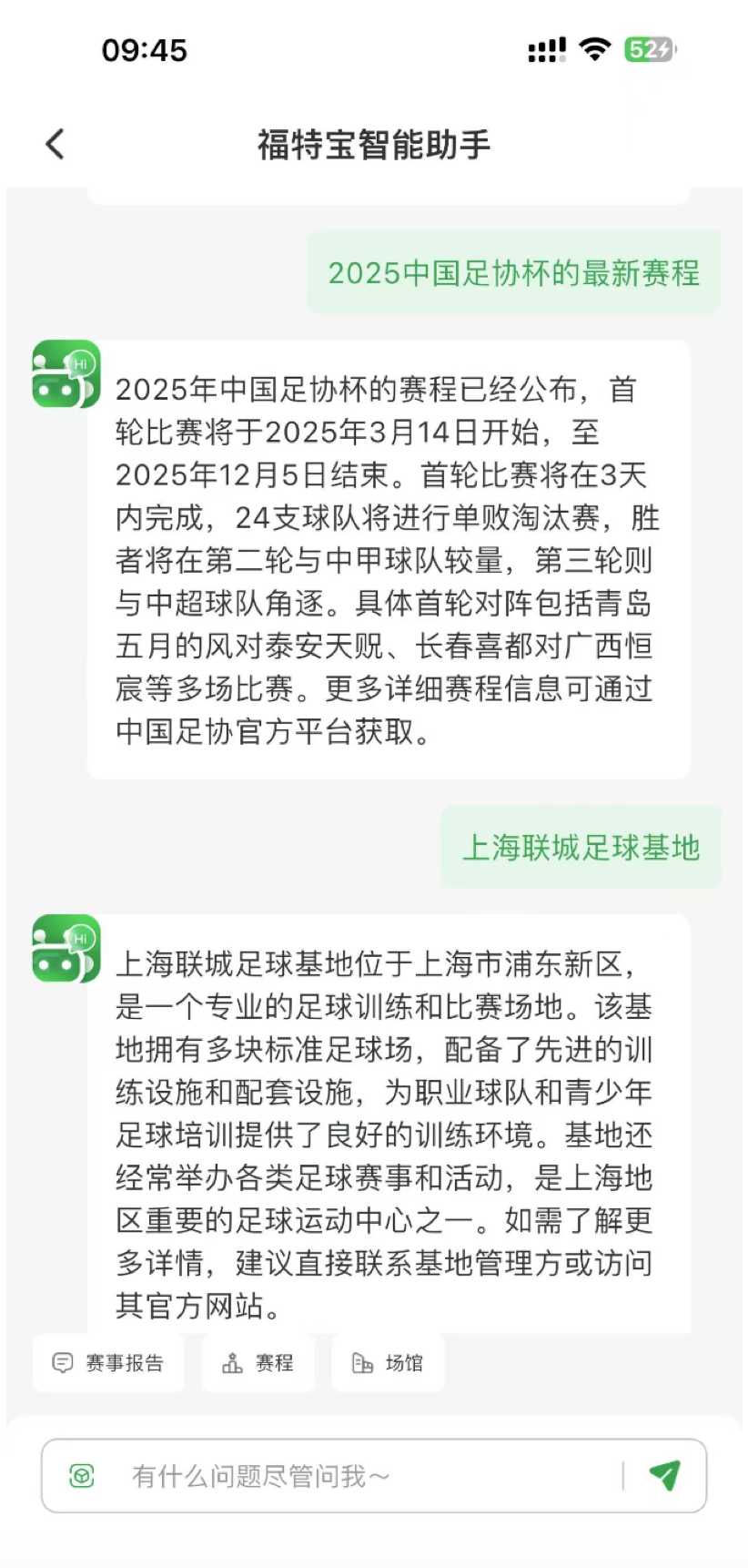The width and height of the screenshot is (748, 1568).
Task: Tap the green cube icon in input bar
Action: coord(82,1476)
